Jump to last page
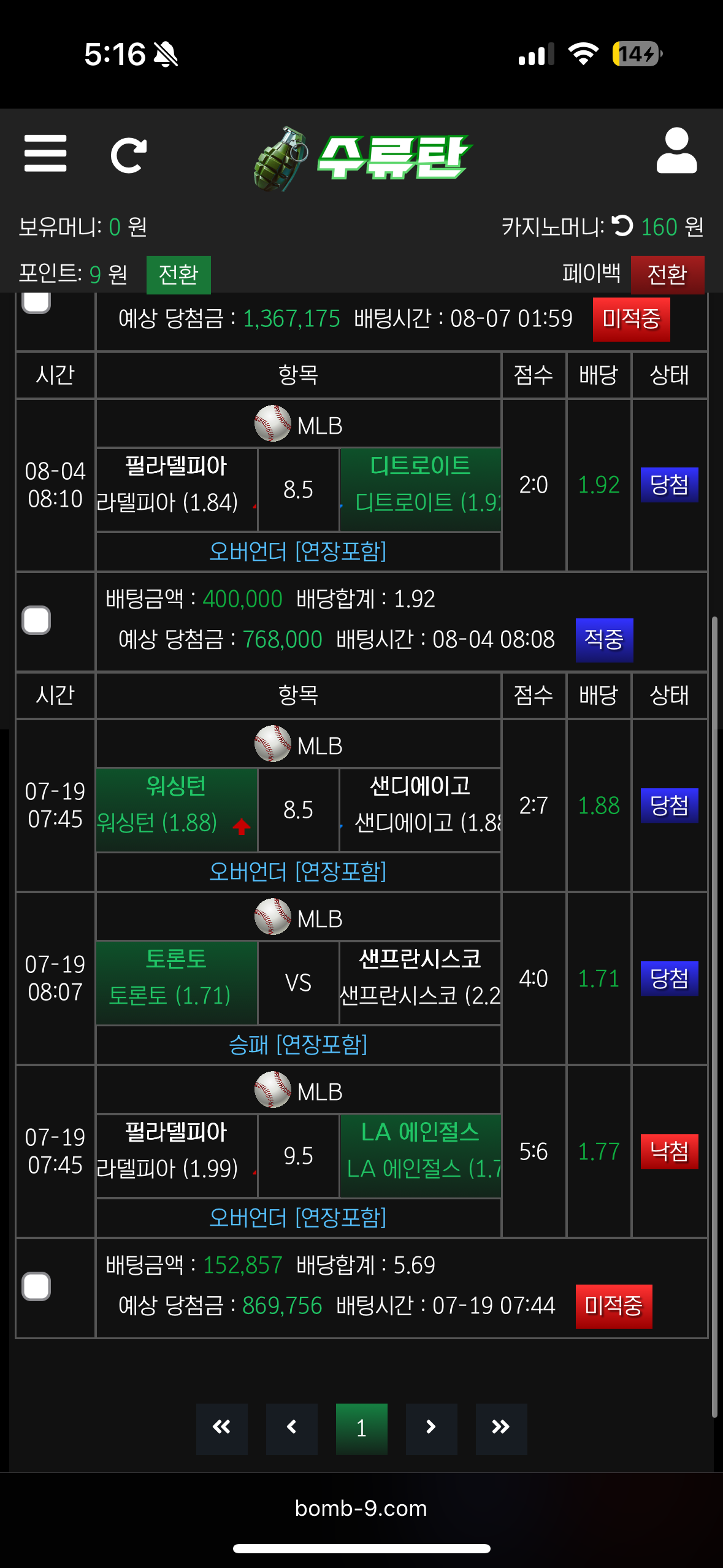The image size is (723, 1568). coord(502,1428)
